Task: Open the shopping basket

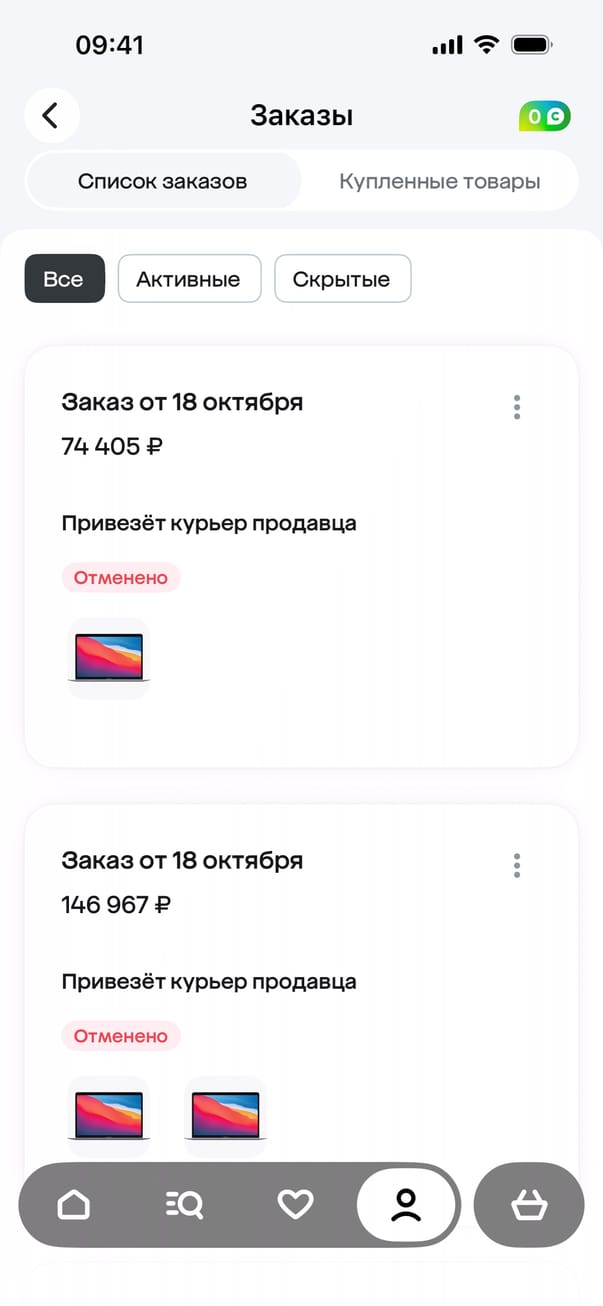Action: point(528,1205)
